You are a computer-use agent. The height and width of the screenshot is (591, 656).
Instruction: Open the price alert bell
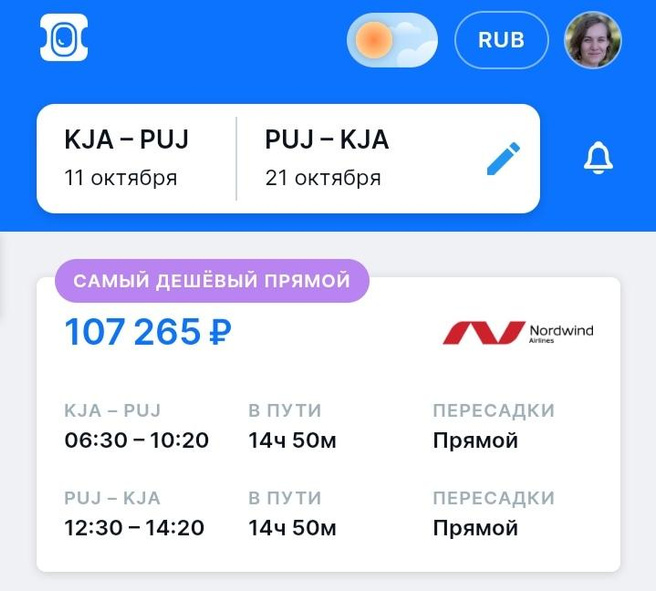(598, 159)
